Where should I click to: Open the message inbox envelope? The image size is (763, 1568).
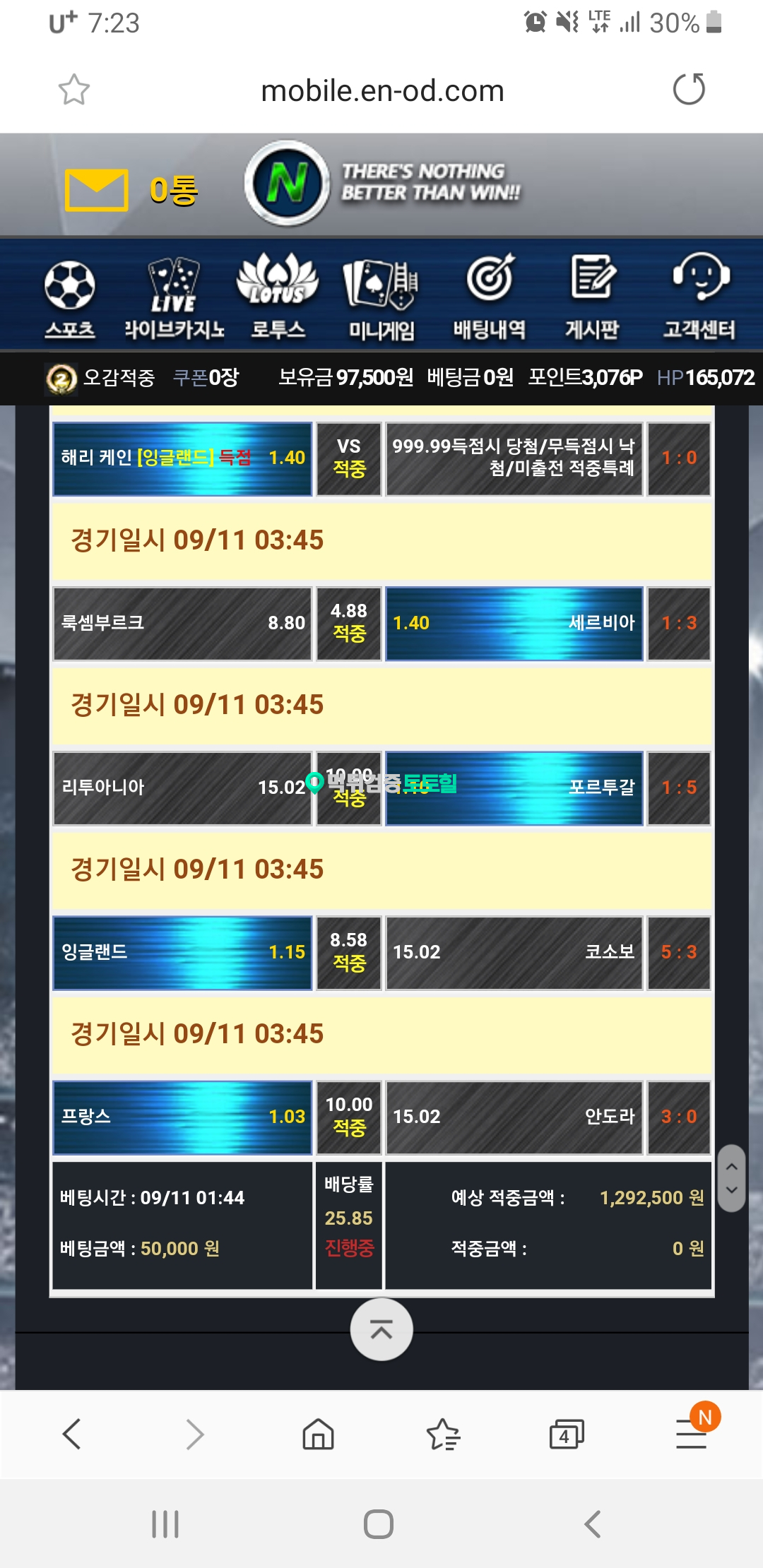coord(97,189)
